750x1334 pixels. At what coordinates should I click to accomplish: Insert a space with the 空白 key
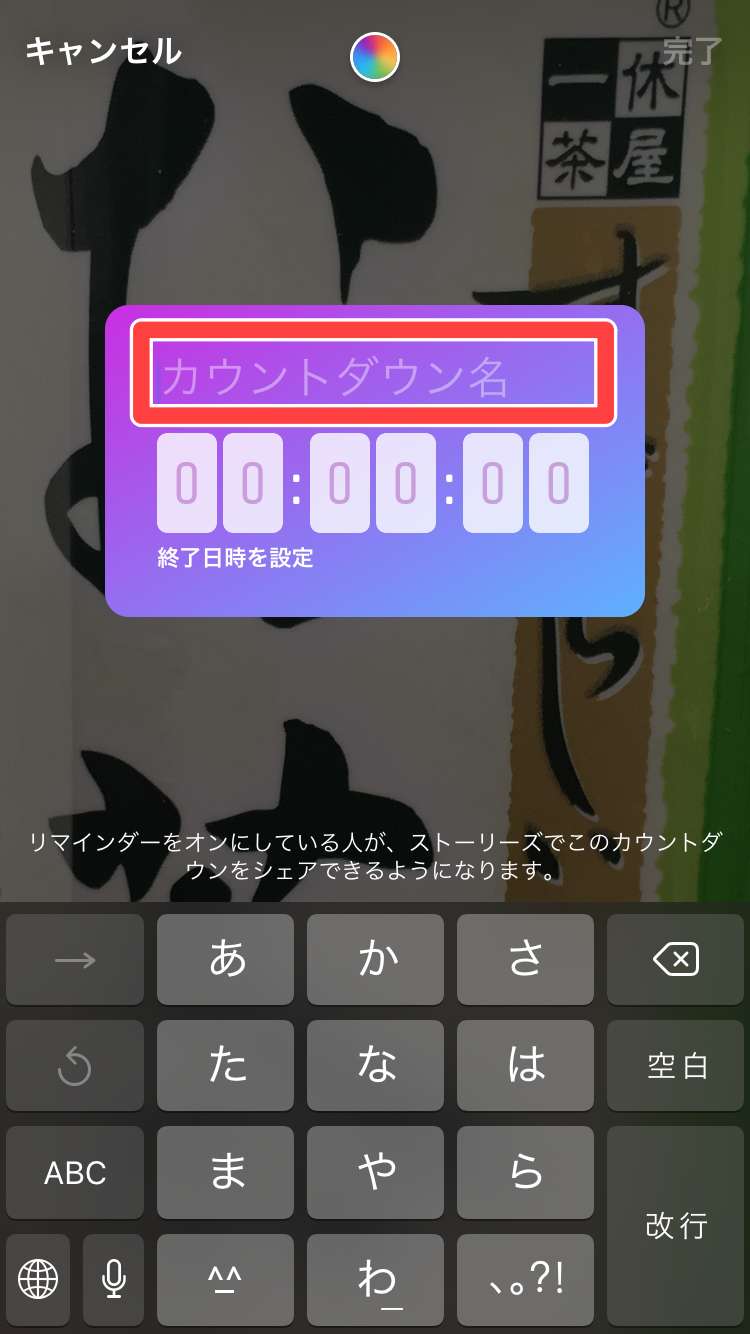pyautogui.click(x=675, y=1066)
